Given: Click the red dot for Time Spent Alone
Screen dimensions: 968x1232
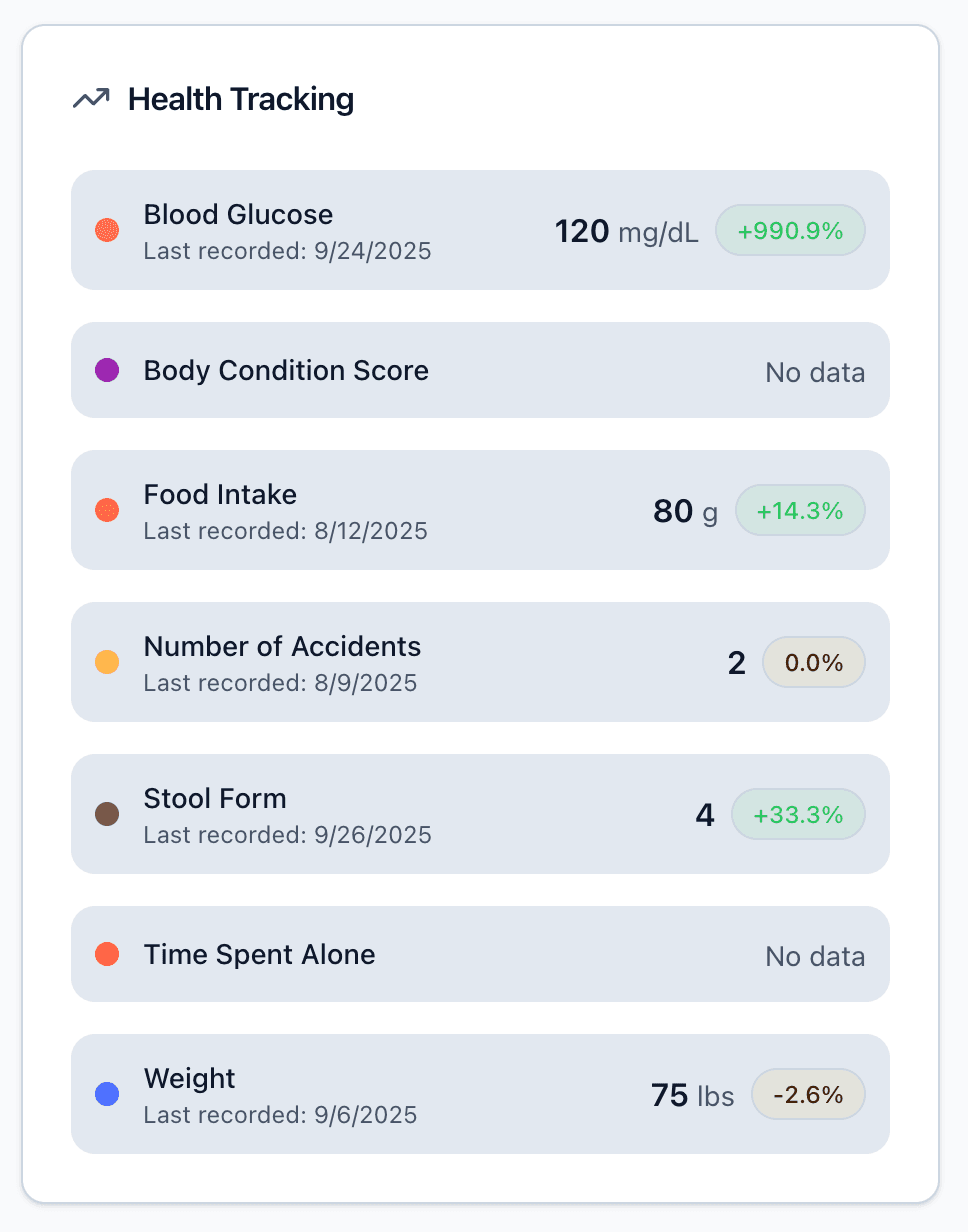Looking at the screenshot, I should [107, 954].
